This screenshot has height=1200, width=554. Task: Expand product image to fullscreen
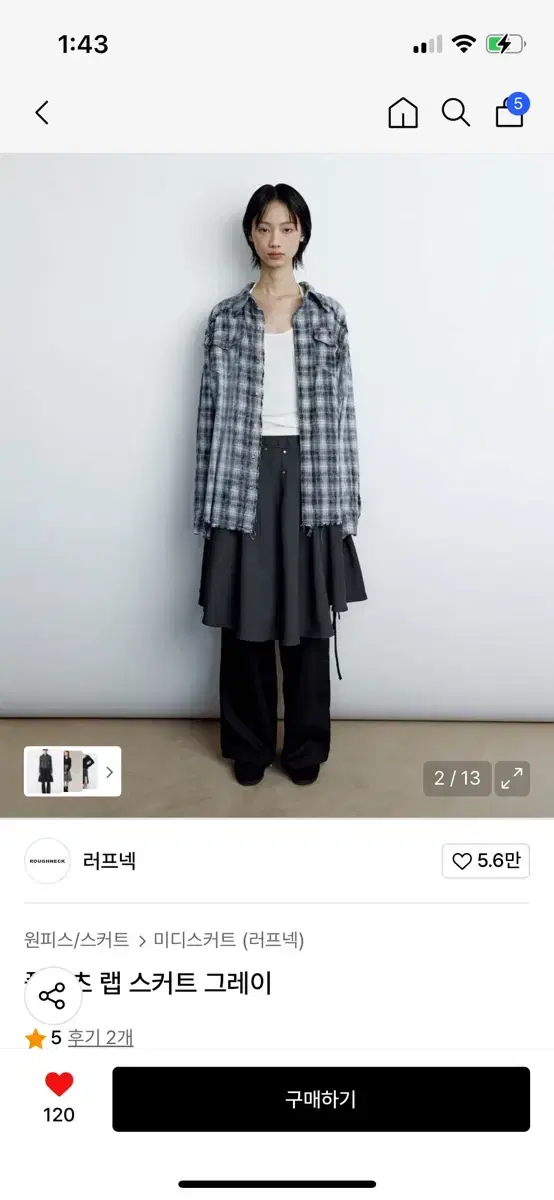512,778
